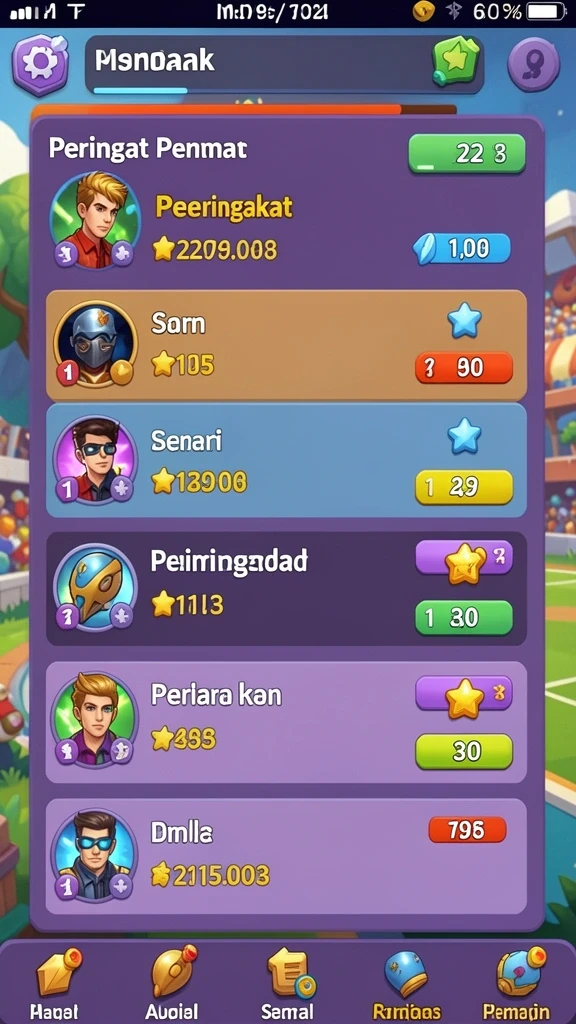This screenshot has height=1024, width=576.
Task: Switch to the Hapat tab
Action: coord(58,984)
